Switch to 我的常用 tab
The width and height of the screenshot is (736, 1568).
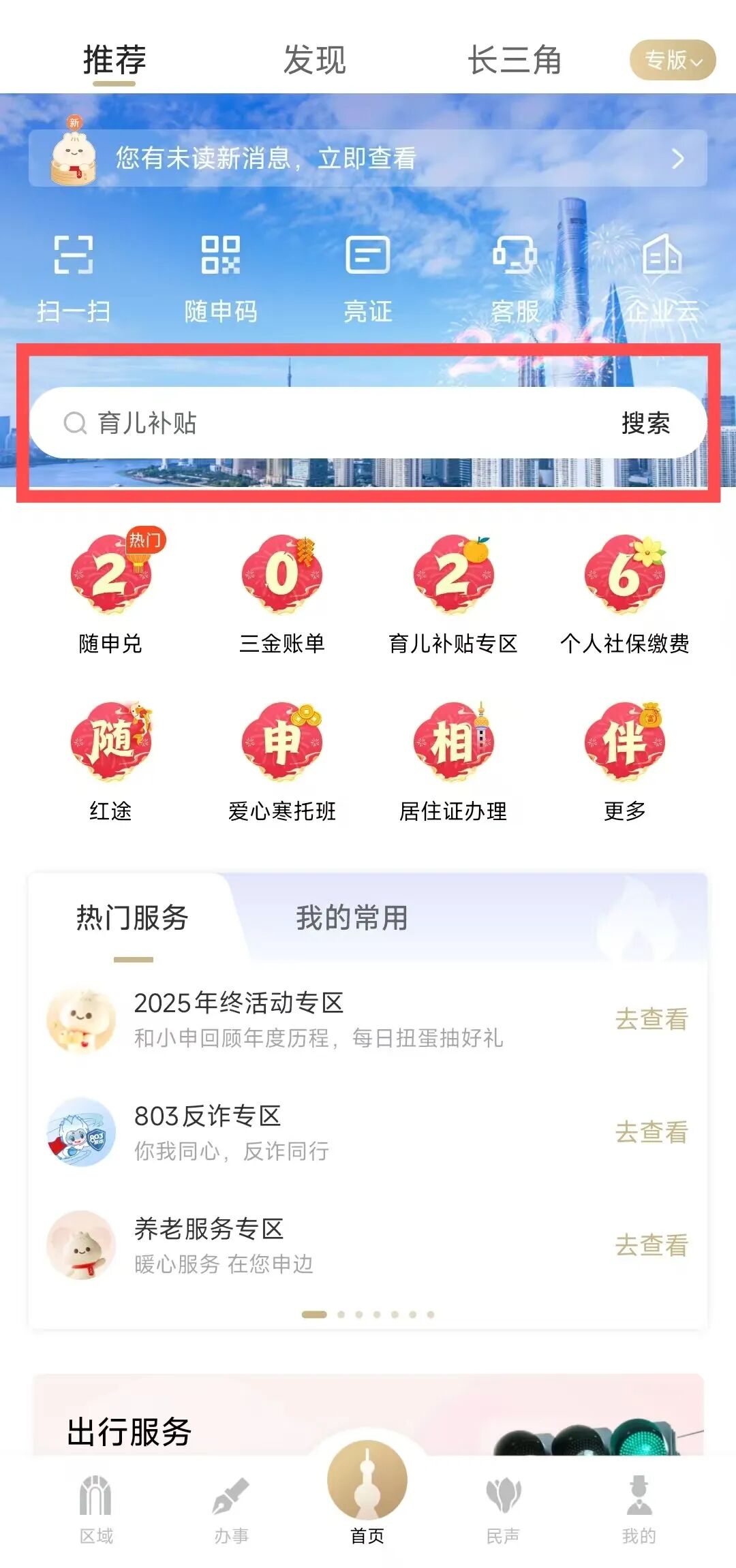click(x=352, y=918)
